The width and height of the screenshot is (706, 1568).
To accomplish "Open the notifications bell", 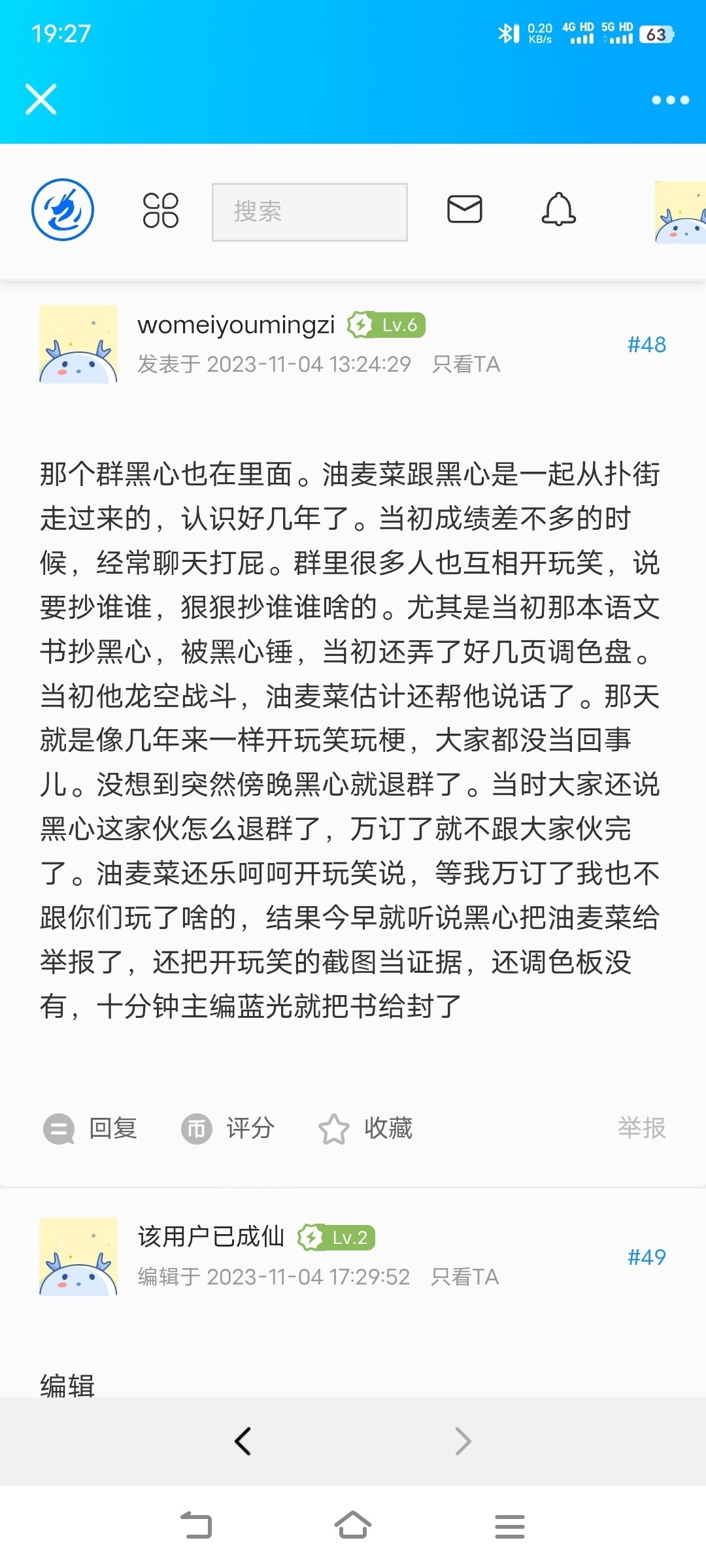I will [559, 209].
